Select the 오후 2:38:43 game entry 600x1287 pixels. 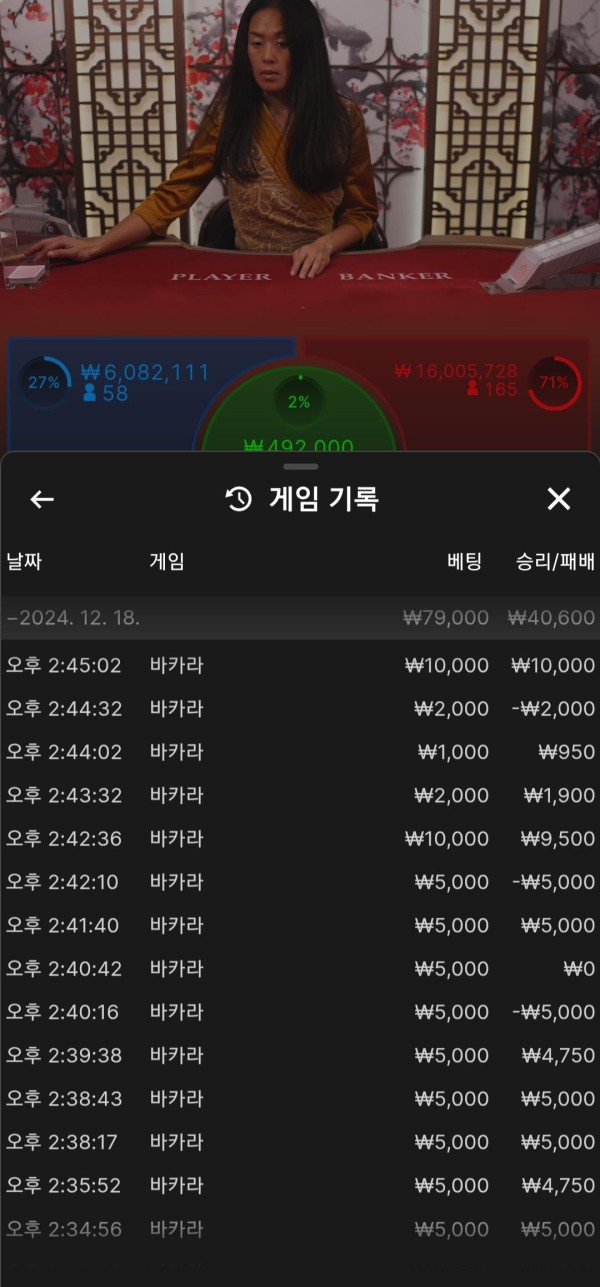pos(300,1099)
